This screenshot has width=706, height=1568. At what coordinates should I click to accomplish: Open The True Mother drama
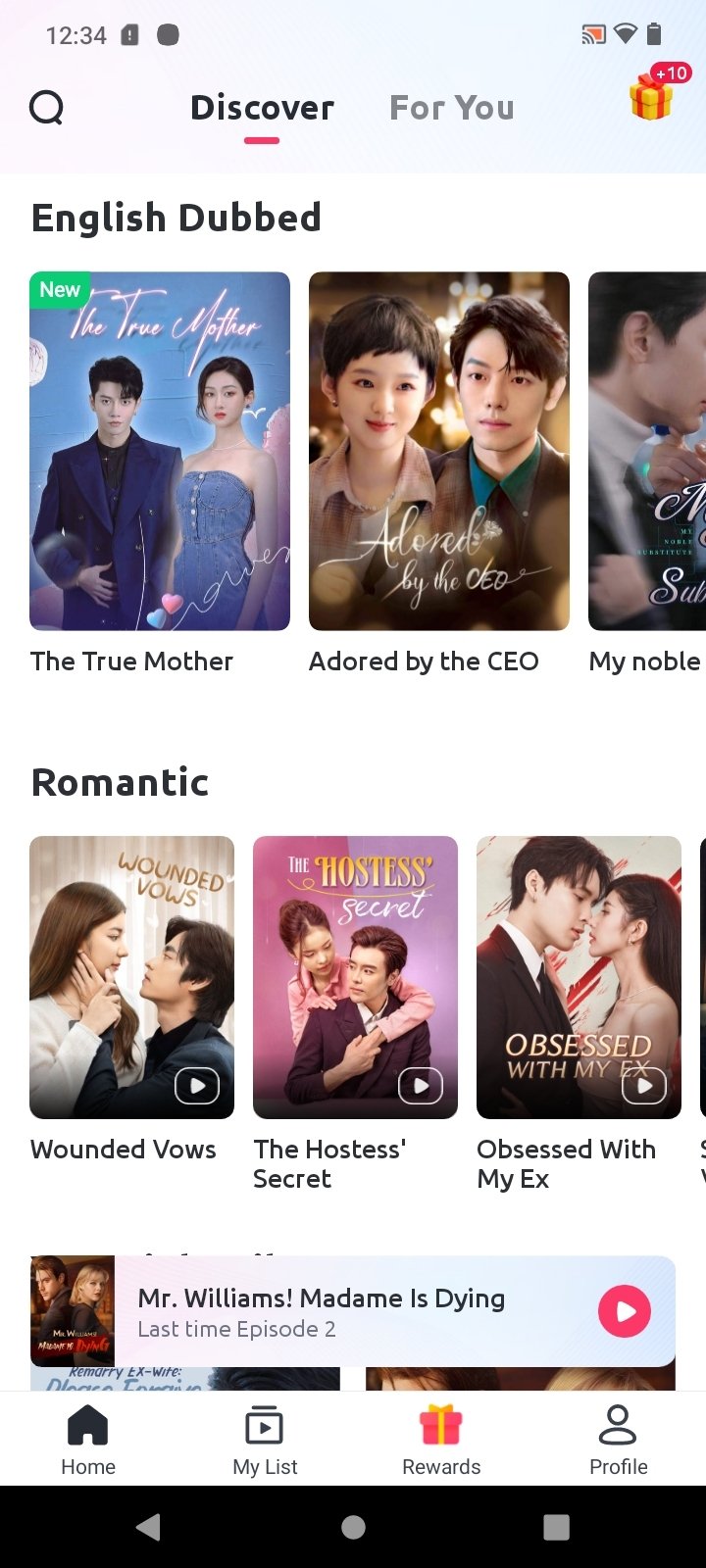[x=160, y=451]
